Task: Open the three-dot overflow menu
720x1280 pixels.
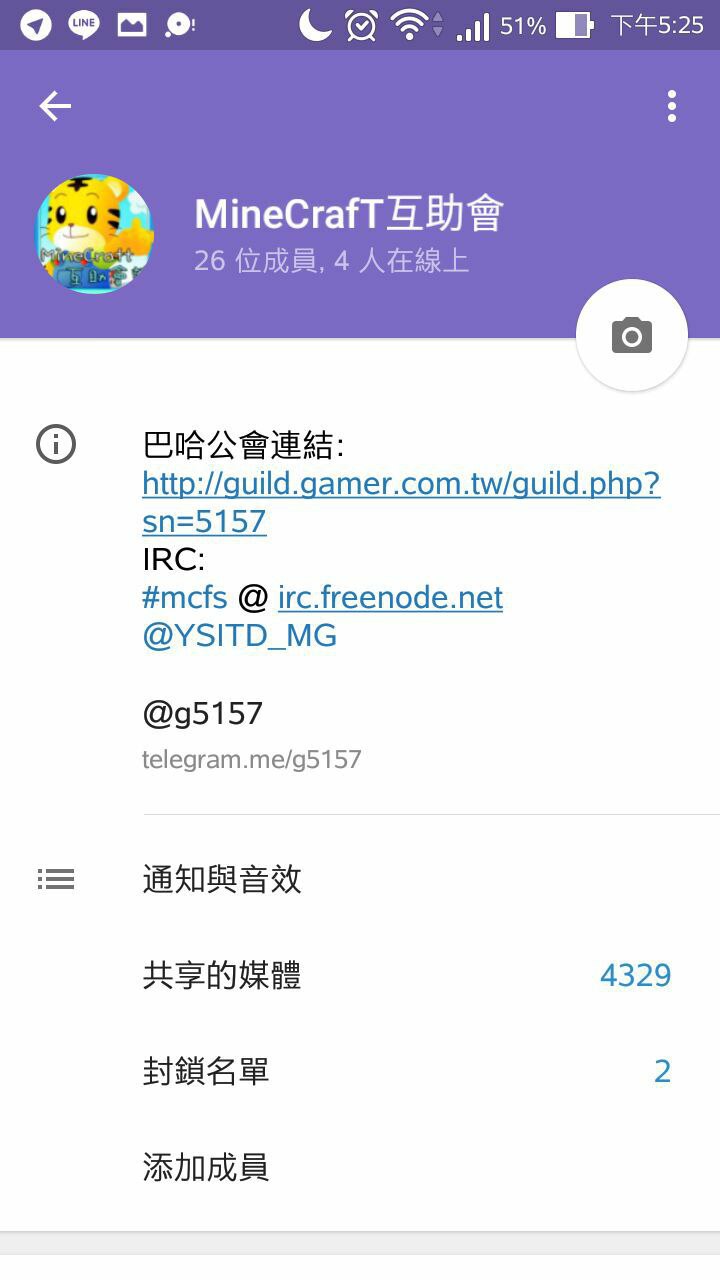Action: point(671,106)
